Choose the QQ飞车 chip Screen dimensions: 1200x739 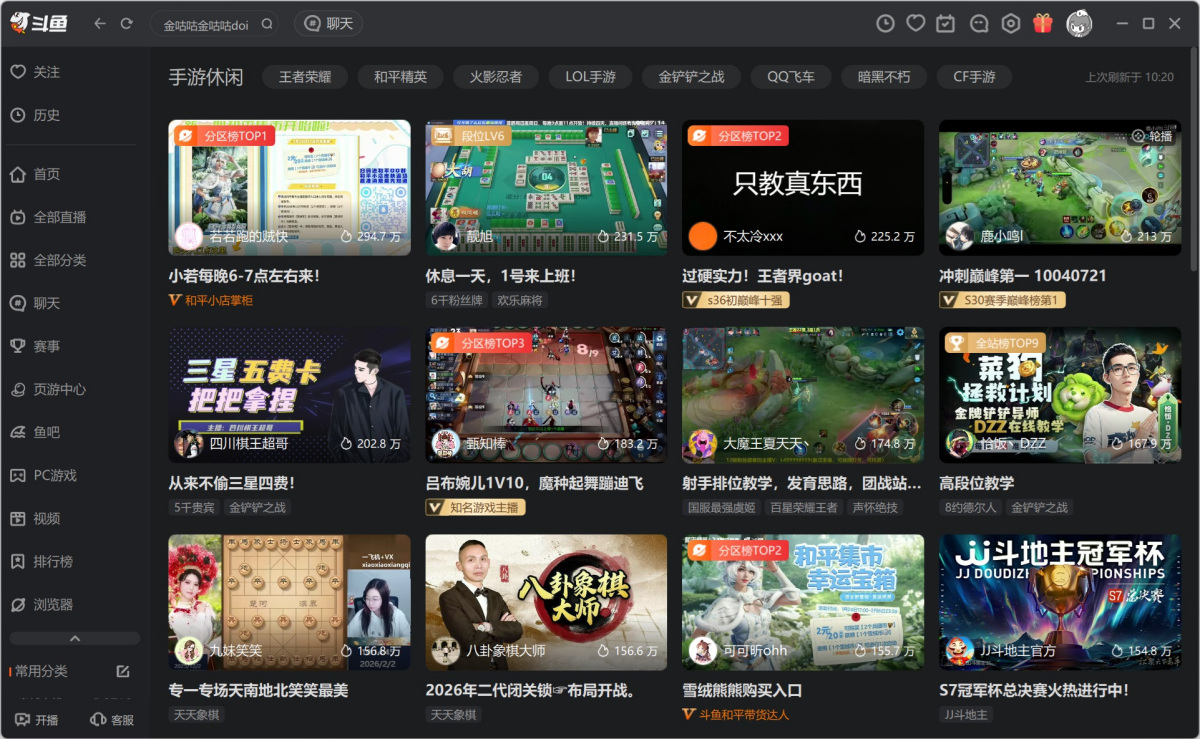pyautogui.click(x=790, y=77)
